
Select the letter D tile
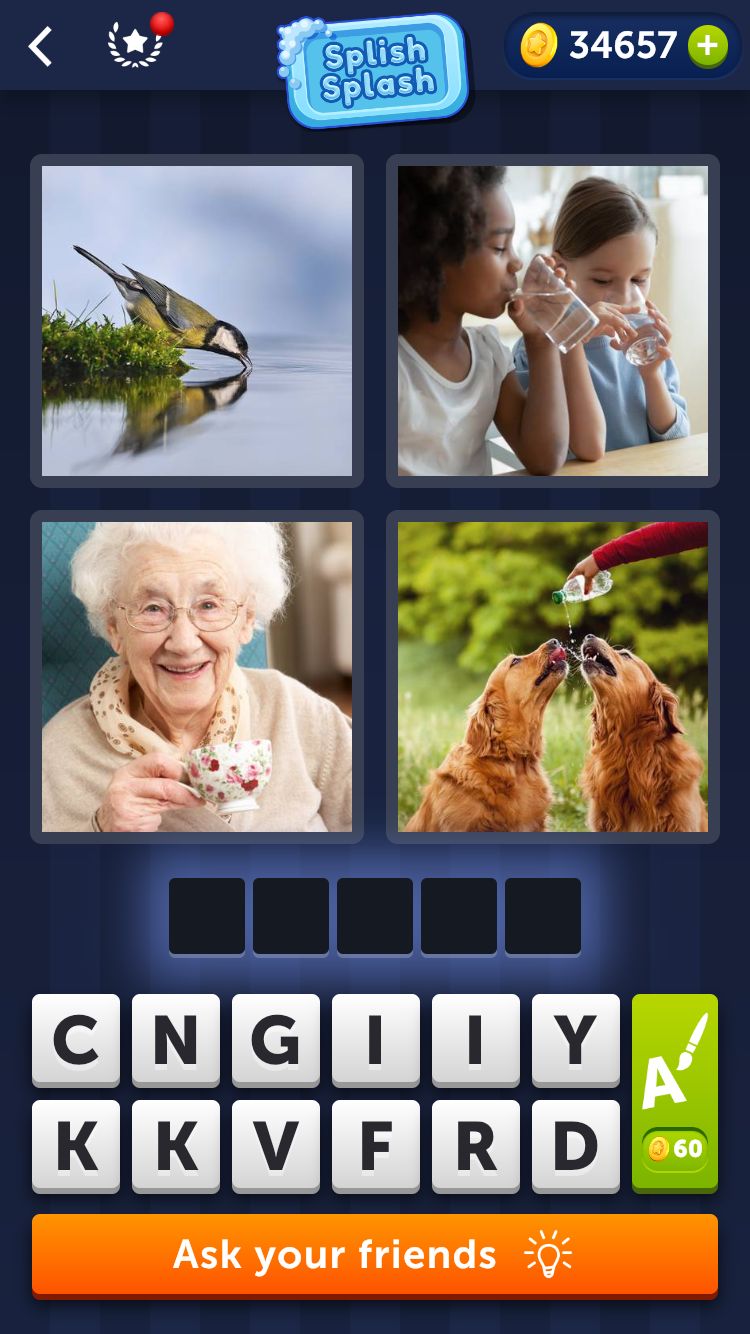pyautogui.click(x=576, y=1146)
